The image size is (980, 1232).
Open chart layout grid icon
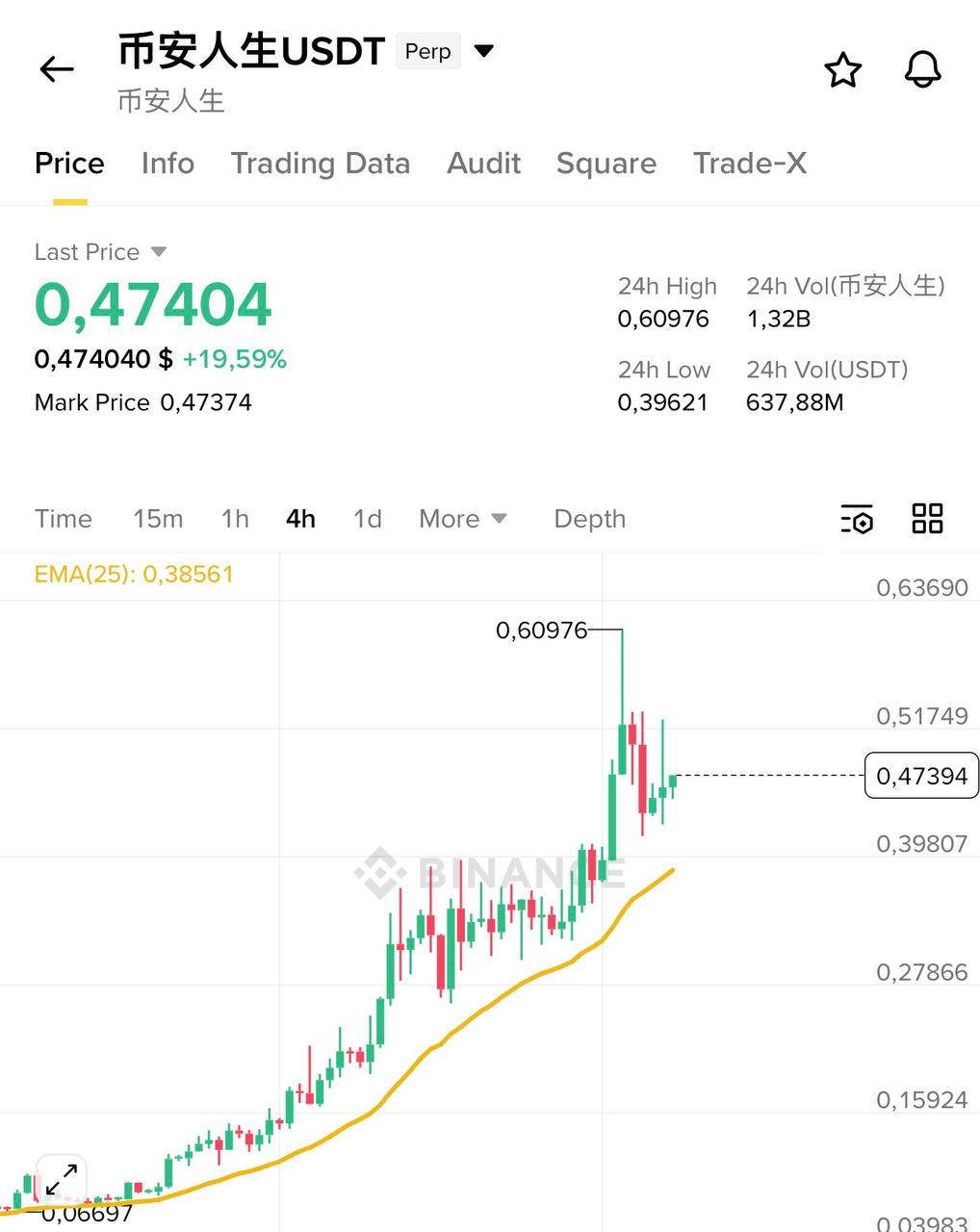pyautogui.click(x=927, y=519)
